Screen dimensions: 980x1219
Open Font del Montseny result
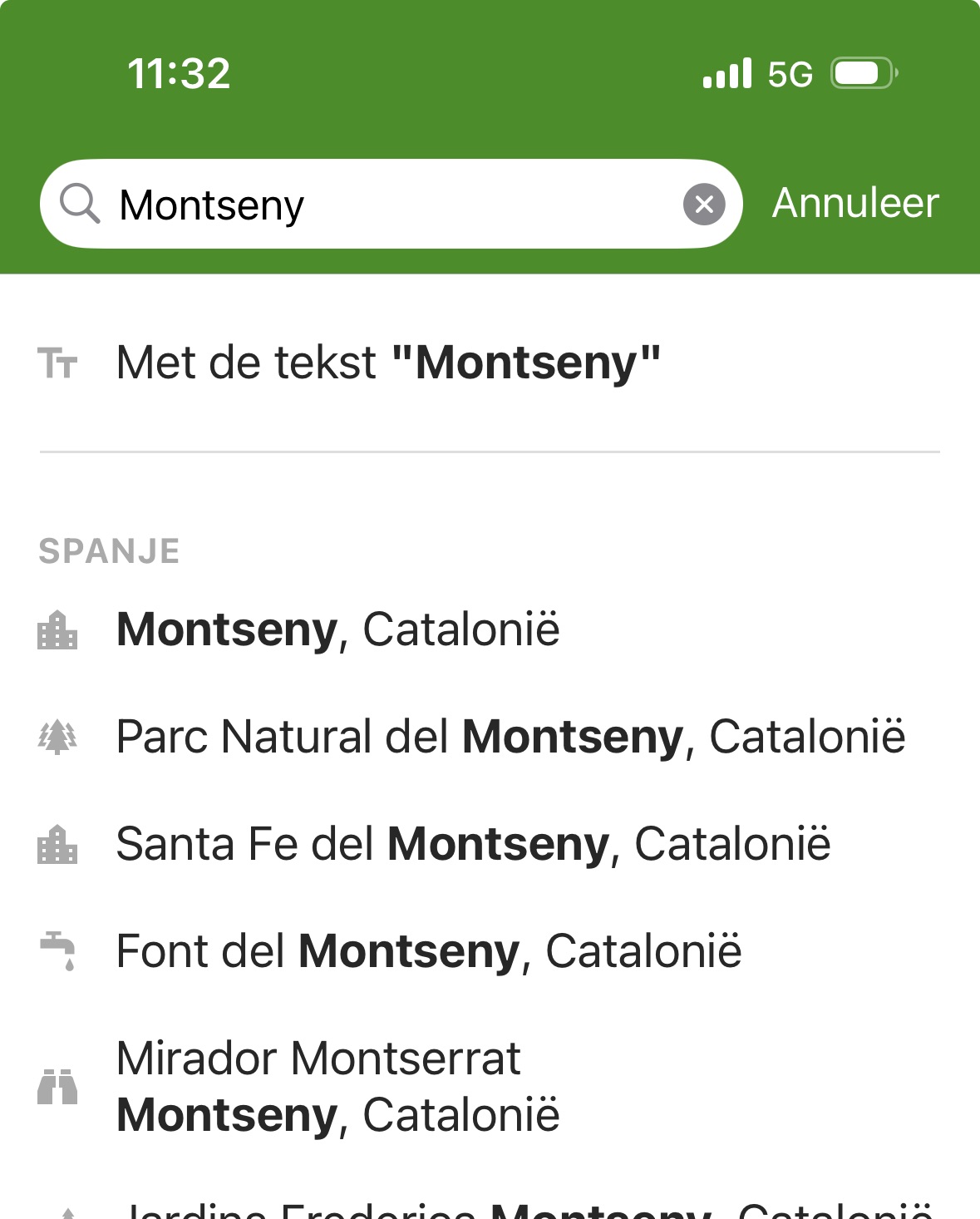428,952
